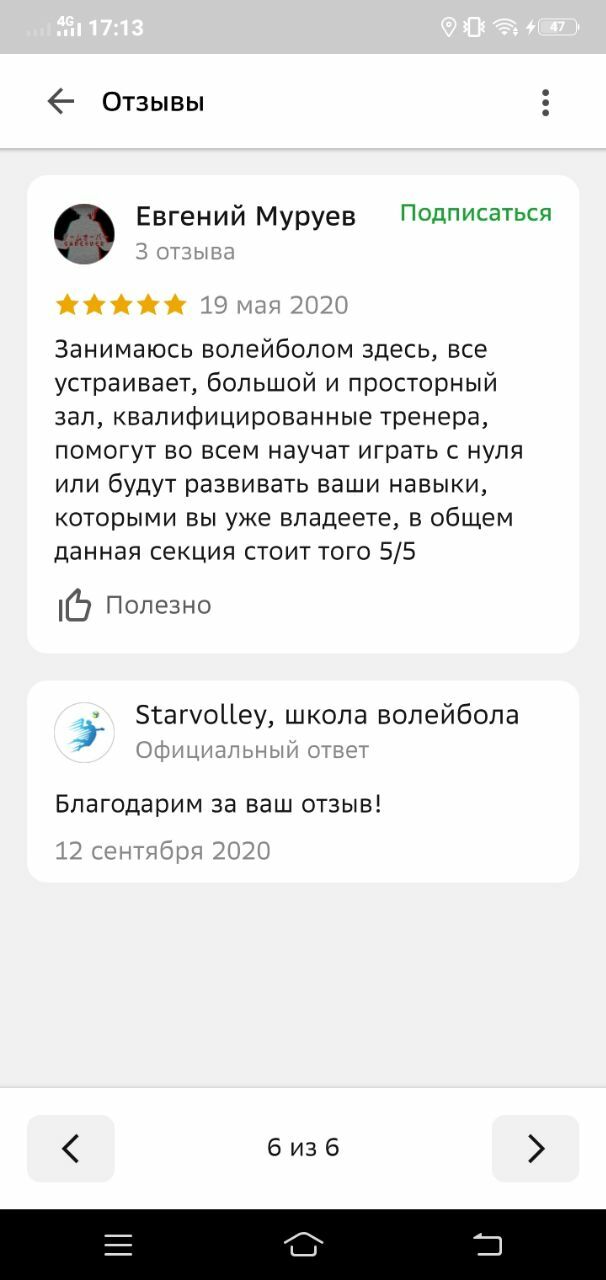Screen dimensions: 606x1280
Task: Open the system recent apps menu
Action: [x=118, y=1244]
